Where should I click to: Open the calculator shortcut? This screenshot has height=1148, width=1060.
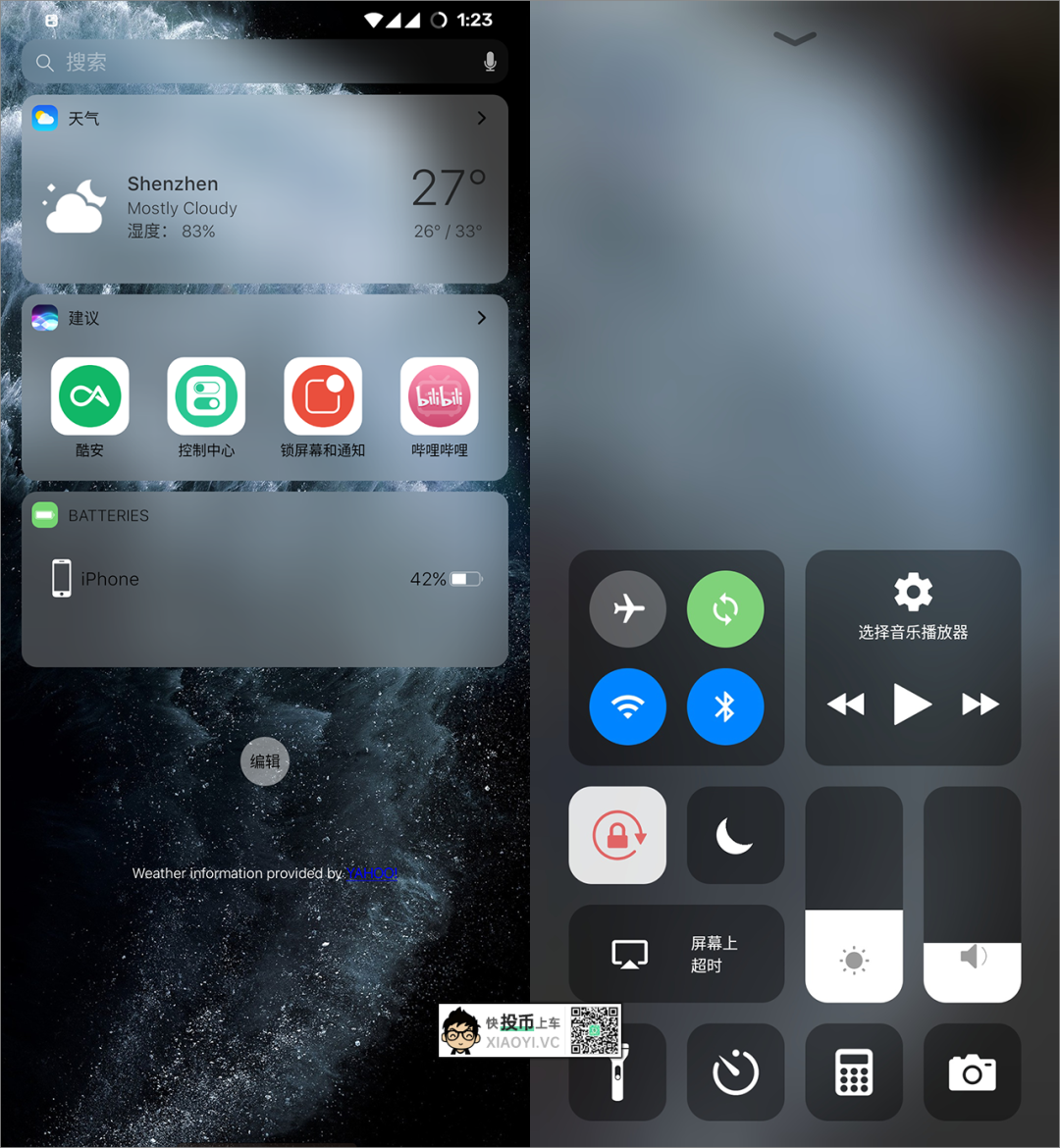(854, 1072)
